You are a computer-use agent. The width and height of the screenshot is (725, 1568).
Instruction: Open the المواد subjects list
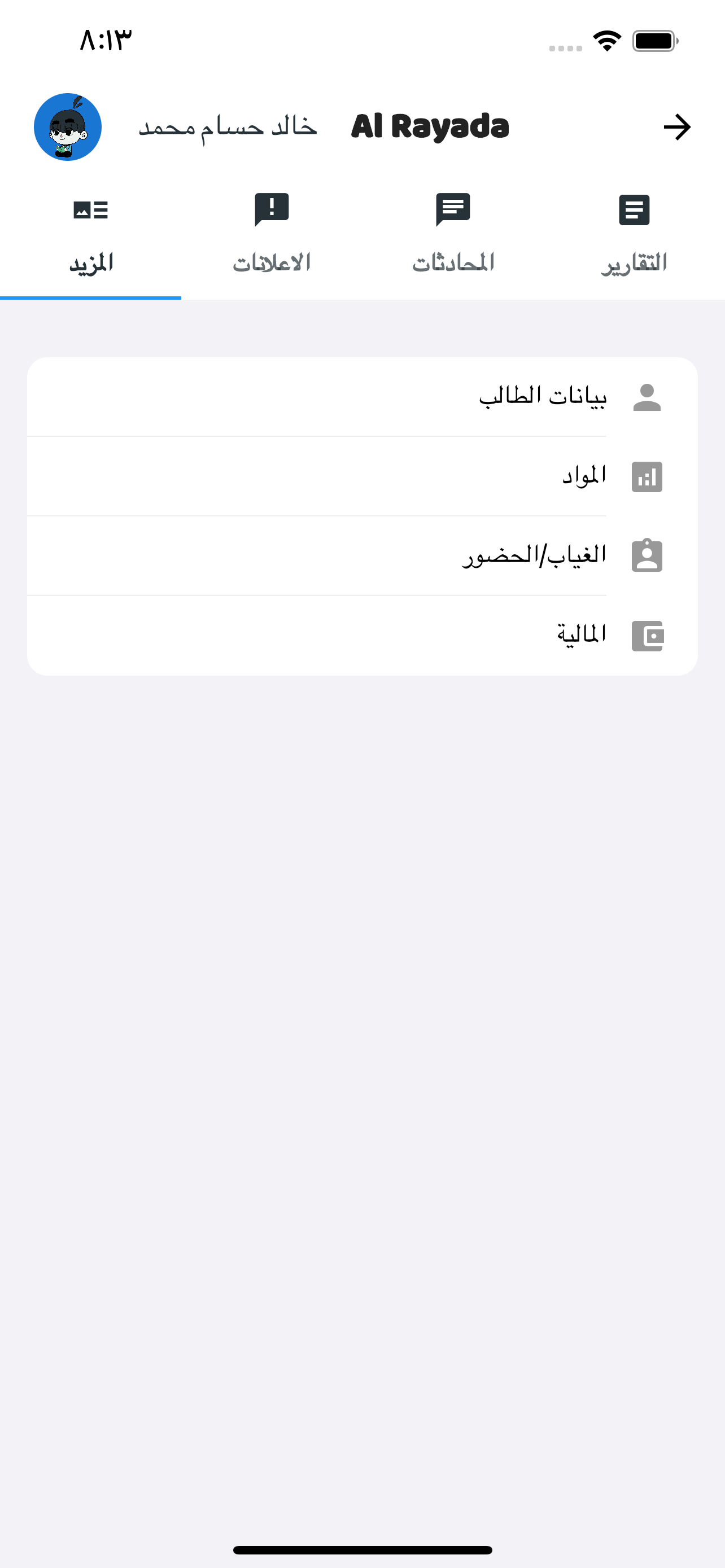click(x=362, y=476)
